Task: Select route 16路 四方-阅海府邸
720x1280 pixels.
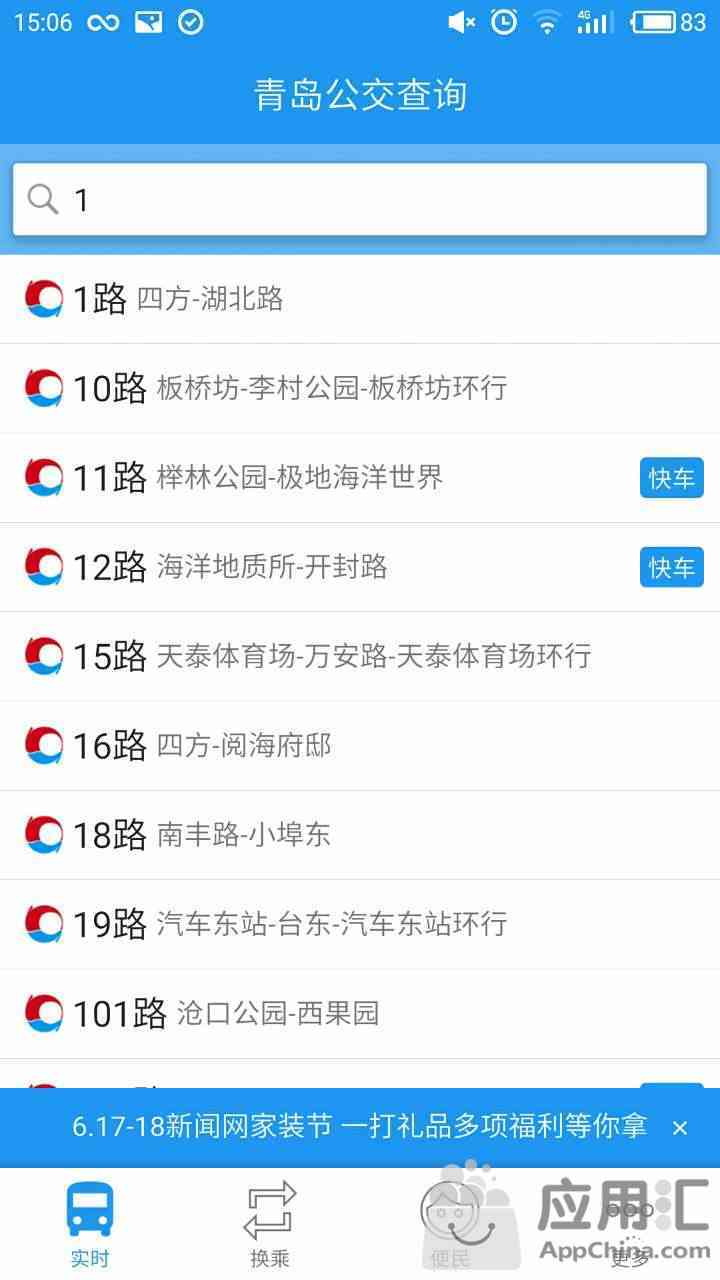Action: (x=360, y=746)
